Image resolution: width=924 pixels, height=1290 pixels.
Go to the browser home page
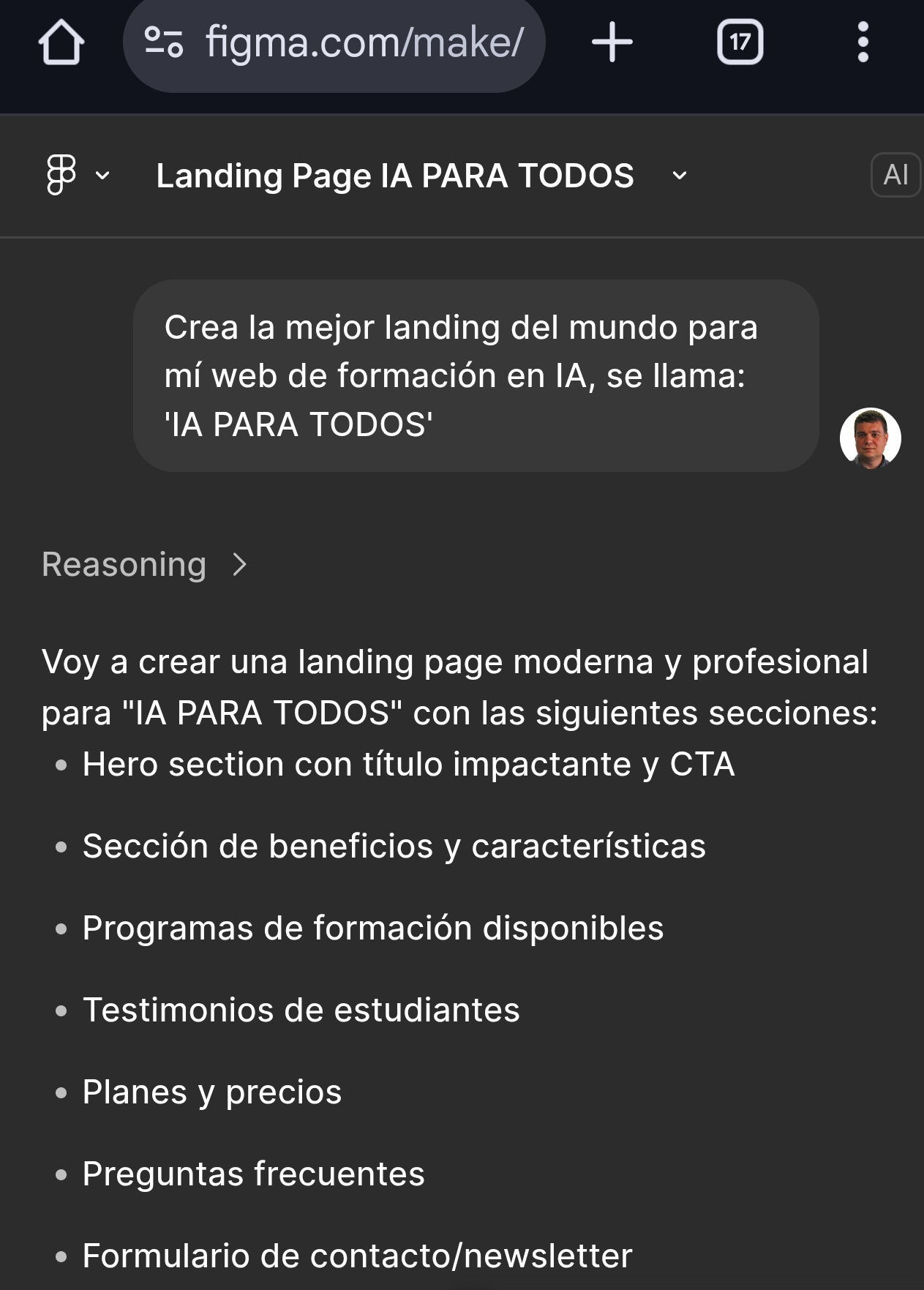pos(61,42)
